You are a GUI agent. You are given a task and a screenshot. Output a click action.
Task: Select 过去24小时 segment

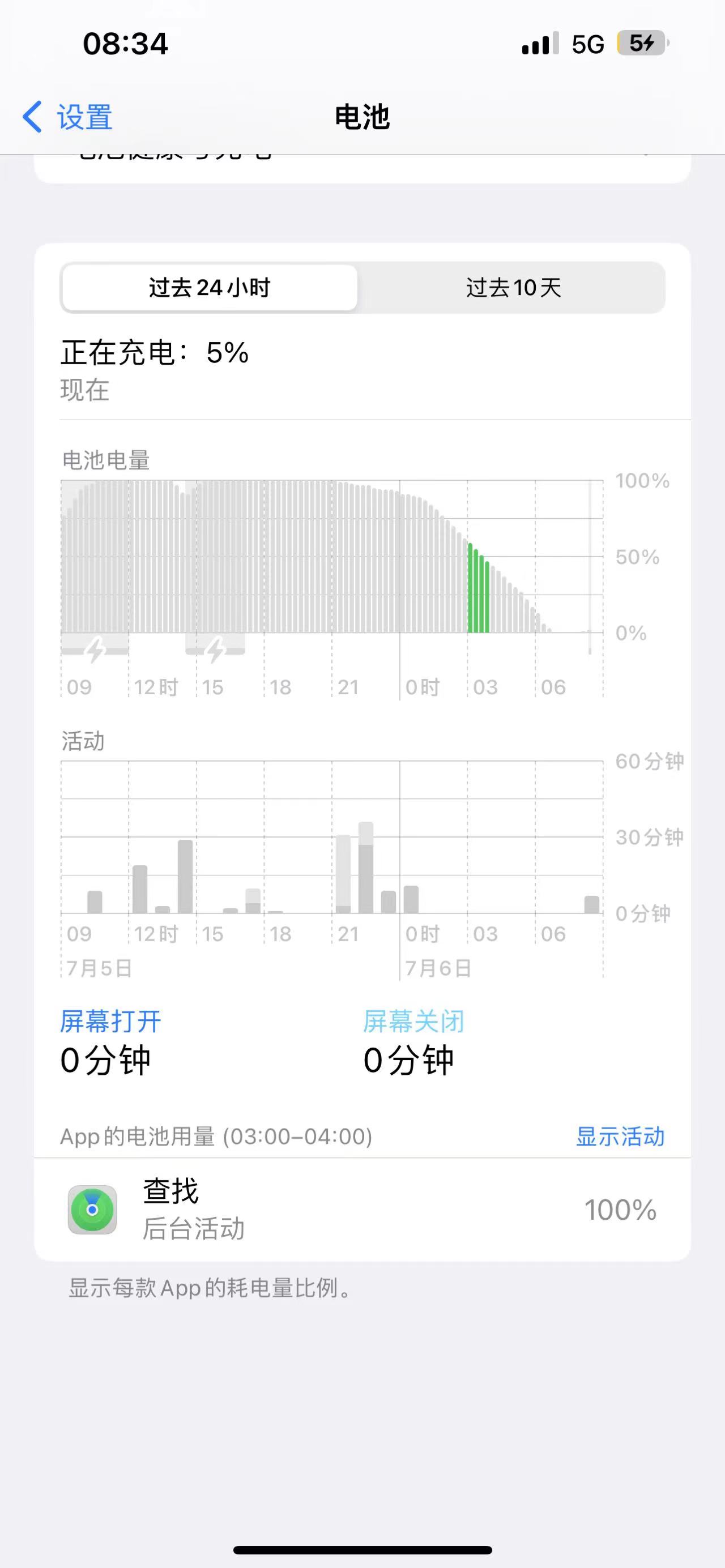pos(210,288)
